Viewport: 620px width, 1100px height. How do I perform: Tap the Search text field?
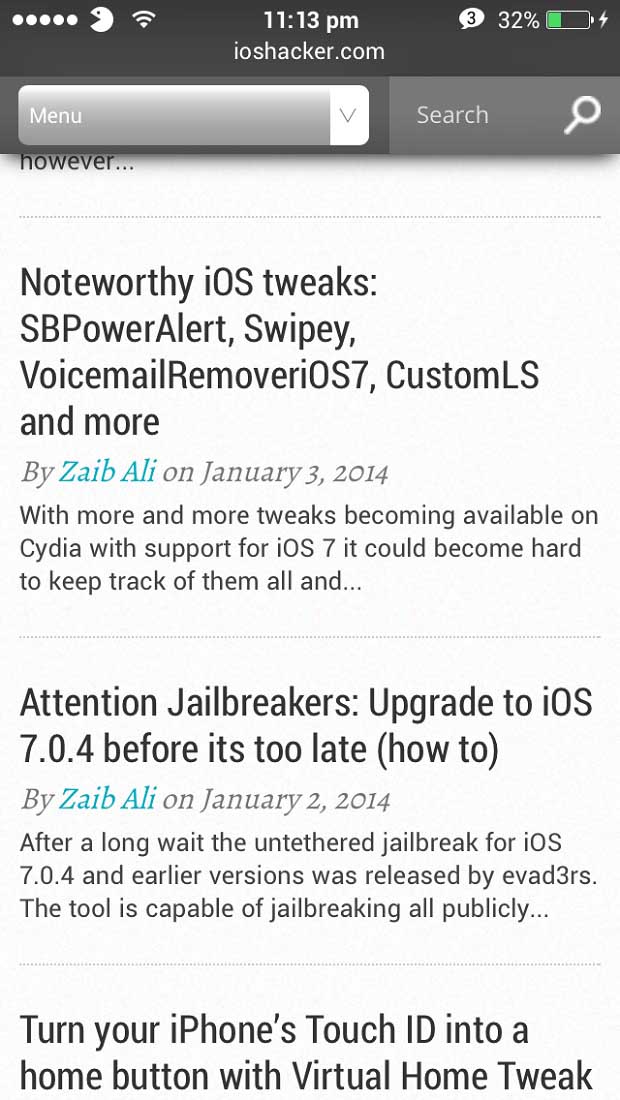(477, 115)
